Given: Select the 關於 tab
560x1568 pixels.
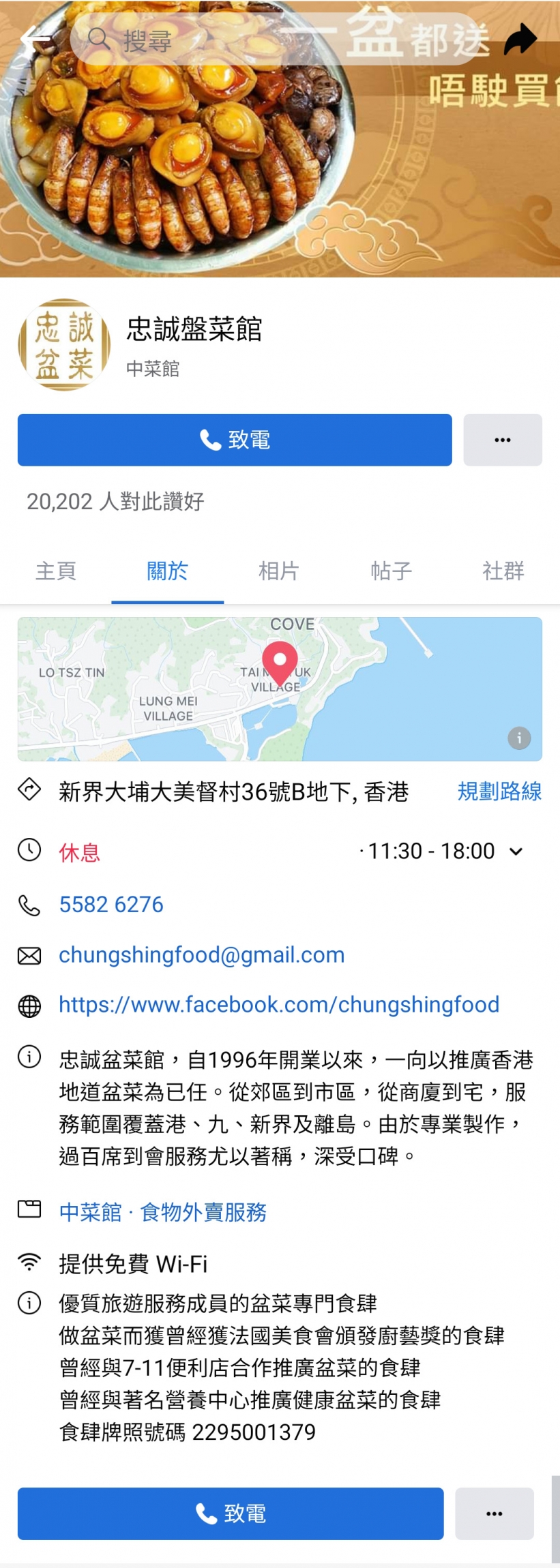Looking at the screenshot, I should (168, 571).
